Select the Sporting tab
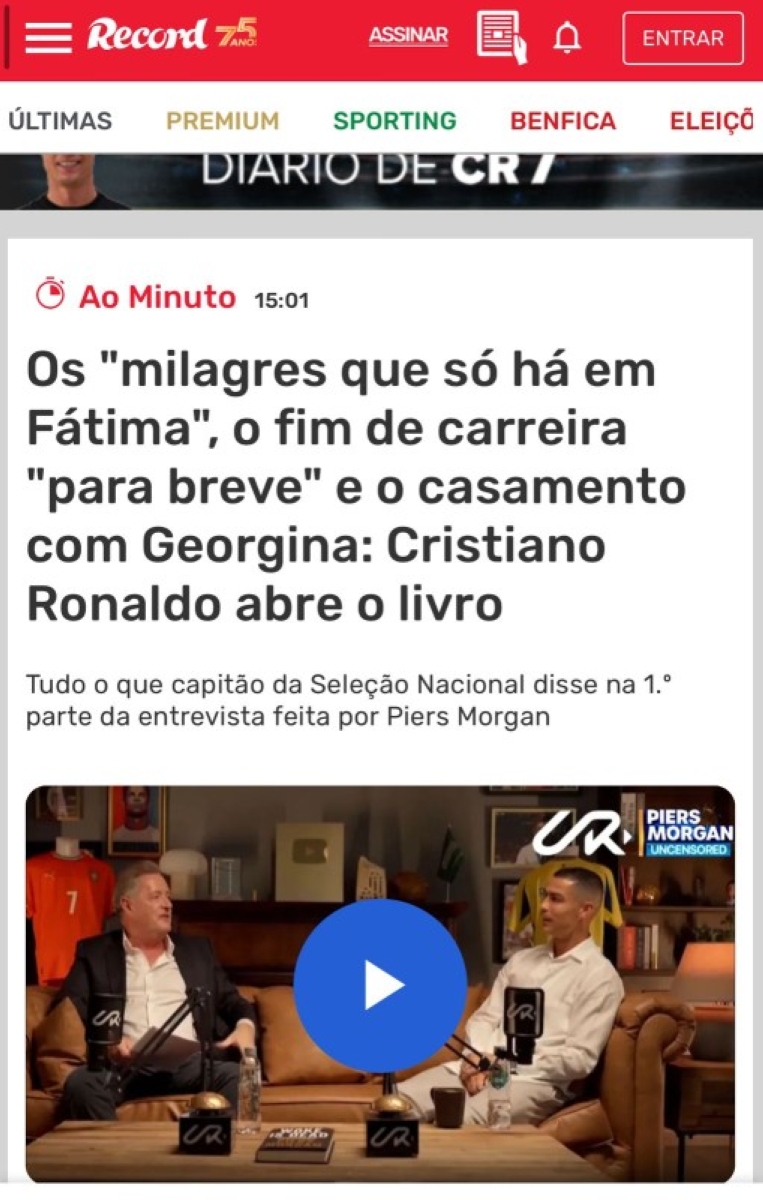763x1200 pixels. pyautogui.click(x=394, y=121)
